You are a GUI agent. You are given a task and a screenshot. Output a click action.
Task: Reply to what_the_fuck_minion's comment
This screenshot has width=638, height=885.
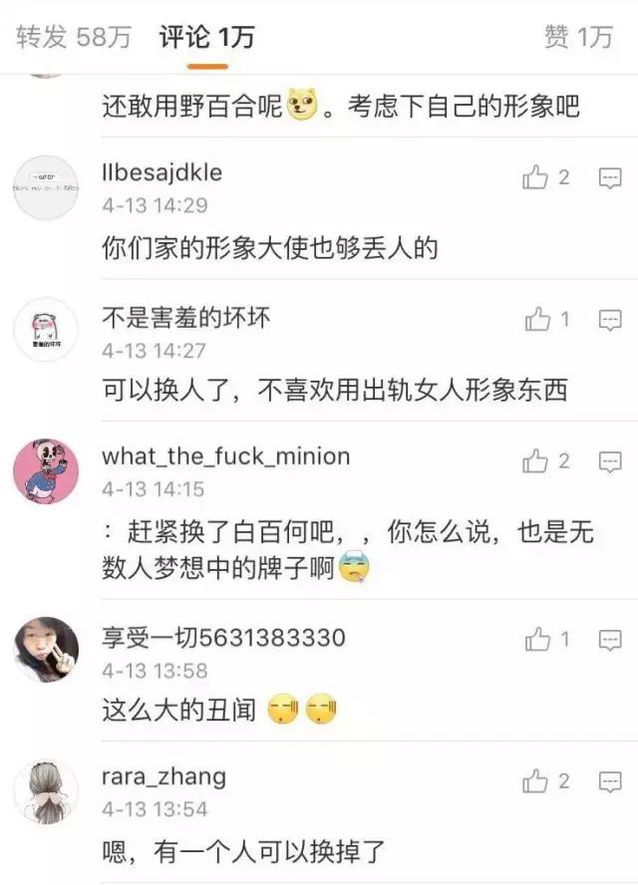[610, 461]
